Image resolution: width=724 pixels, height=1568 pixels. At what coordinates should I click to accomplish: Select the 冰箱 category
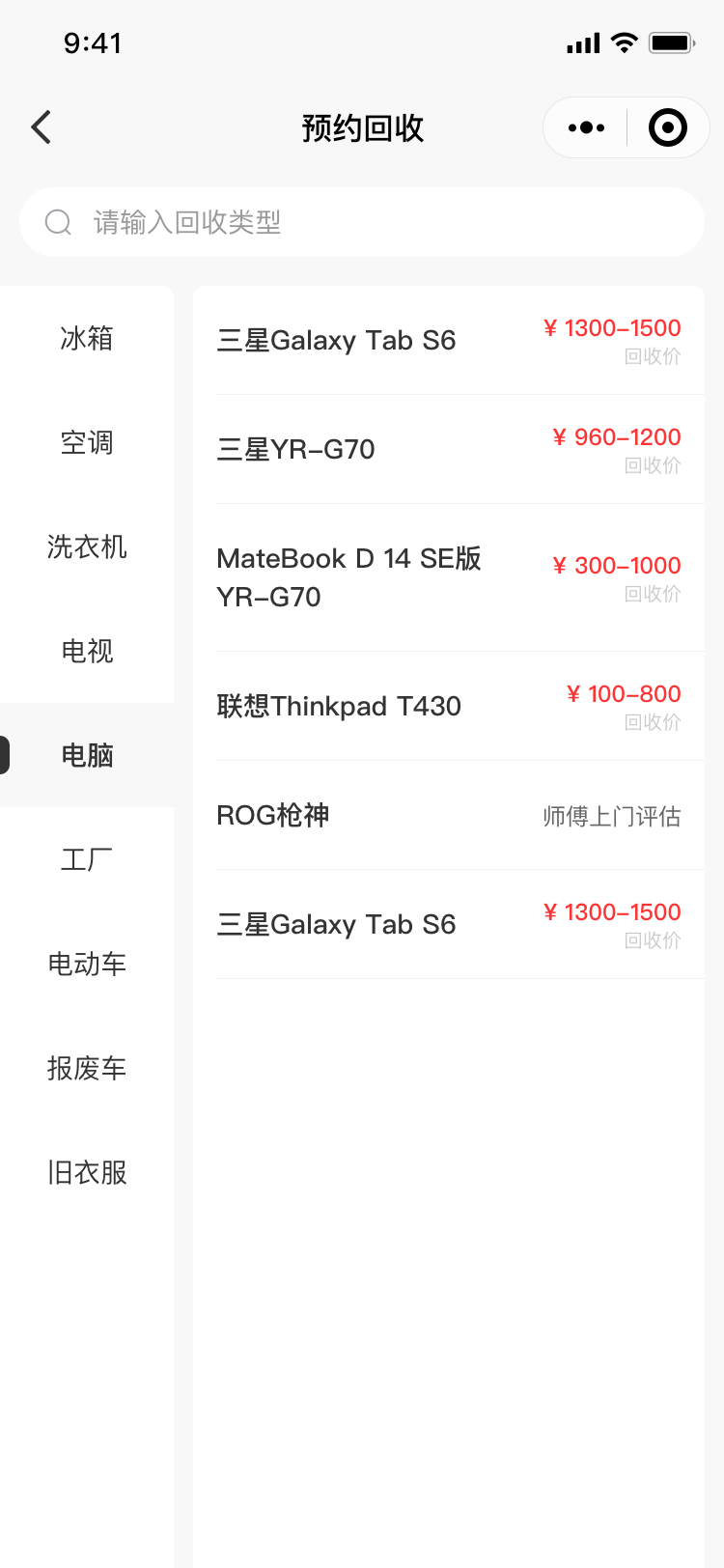(x=87, y=338)
